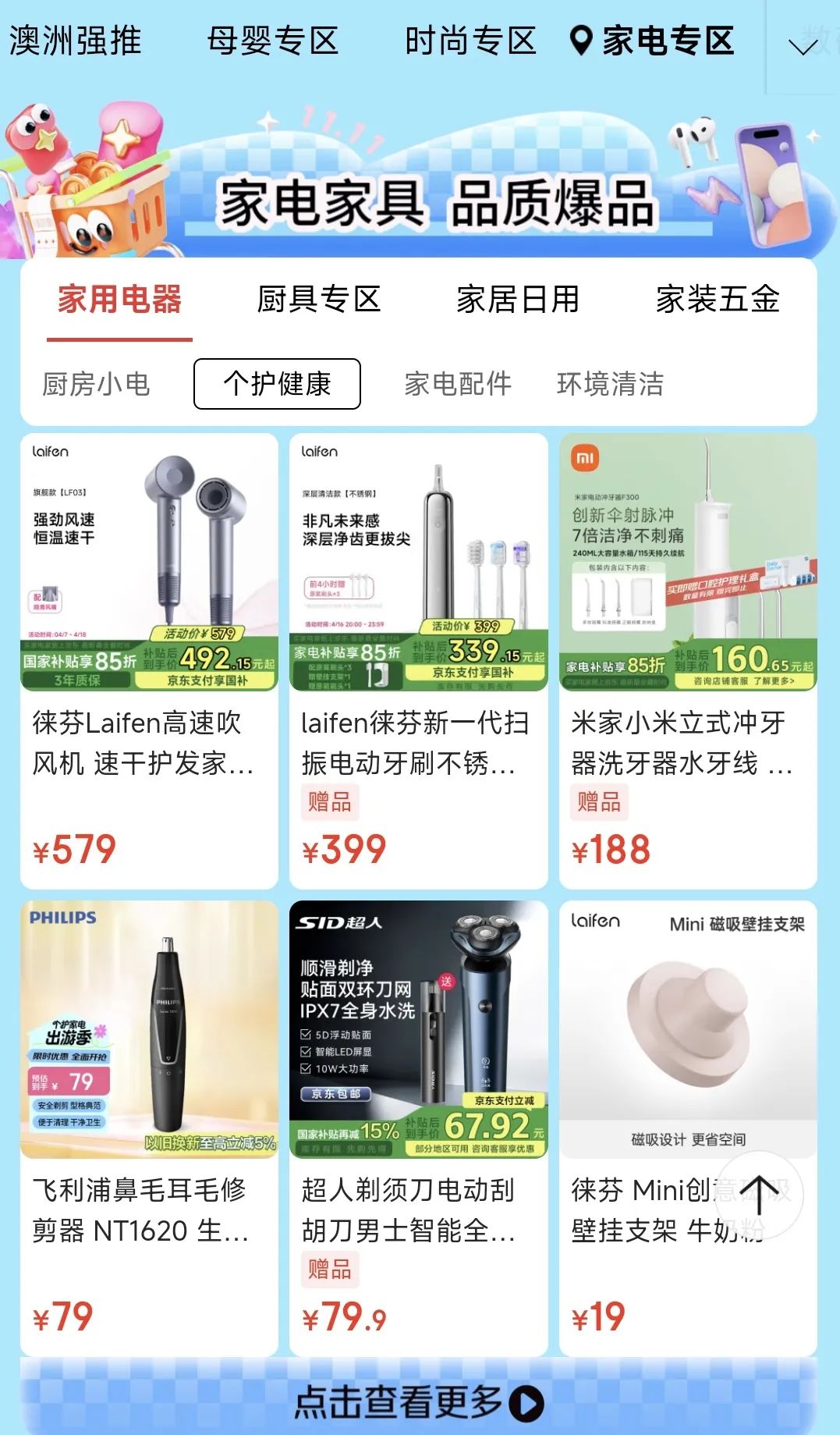The image size is (840, 1435).
Task: Tap the 家电专区 tab
Action: (x=652, y=41)
